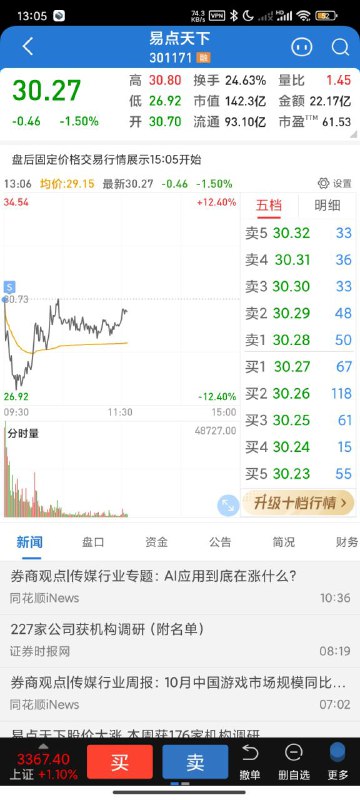The image size is (360, 800).
Task: Open the 公告 tab
Action: pyautogui.click(x=220, y=542)
